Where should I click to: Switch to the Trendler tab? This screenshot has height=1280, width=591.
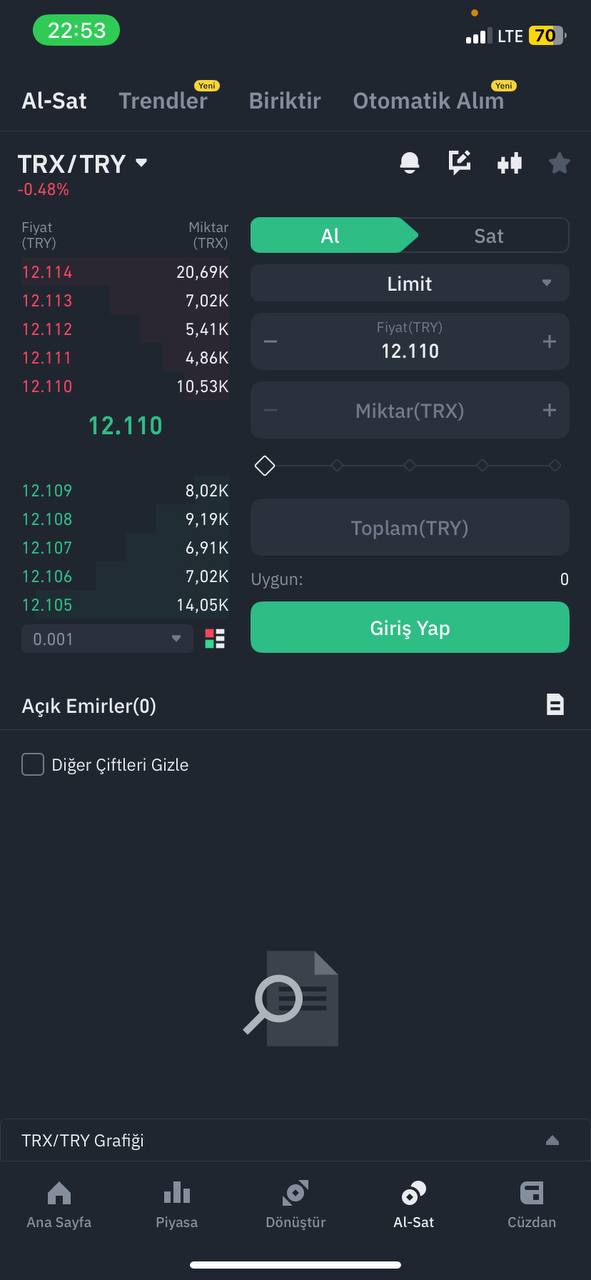163,101
